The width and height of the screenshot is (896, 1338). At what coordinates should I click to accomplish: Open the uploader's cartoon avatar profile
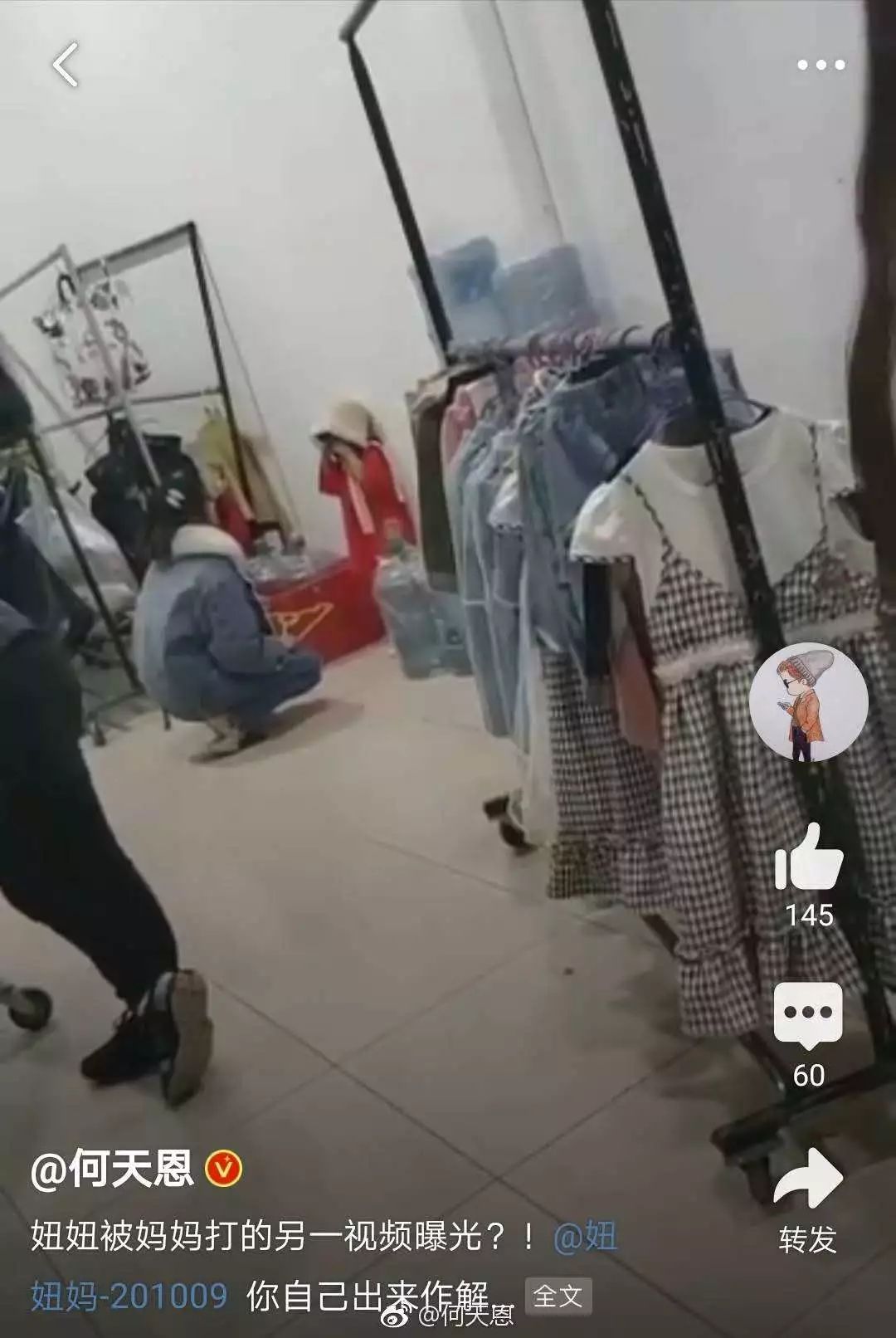pos(808,701)
